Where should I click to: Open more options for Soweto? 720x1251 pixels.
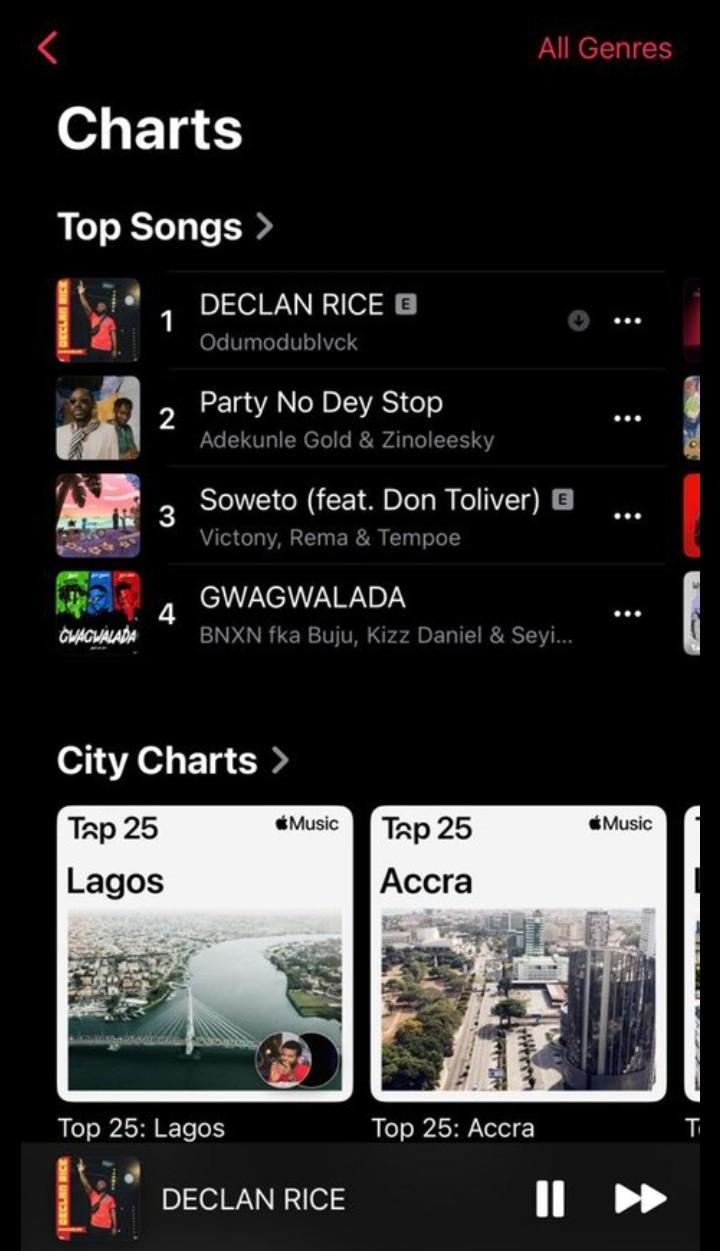point(627,515)
